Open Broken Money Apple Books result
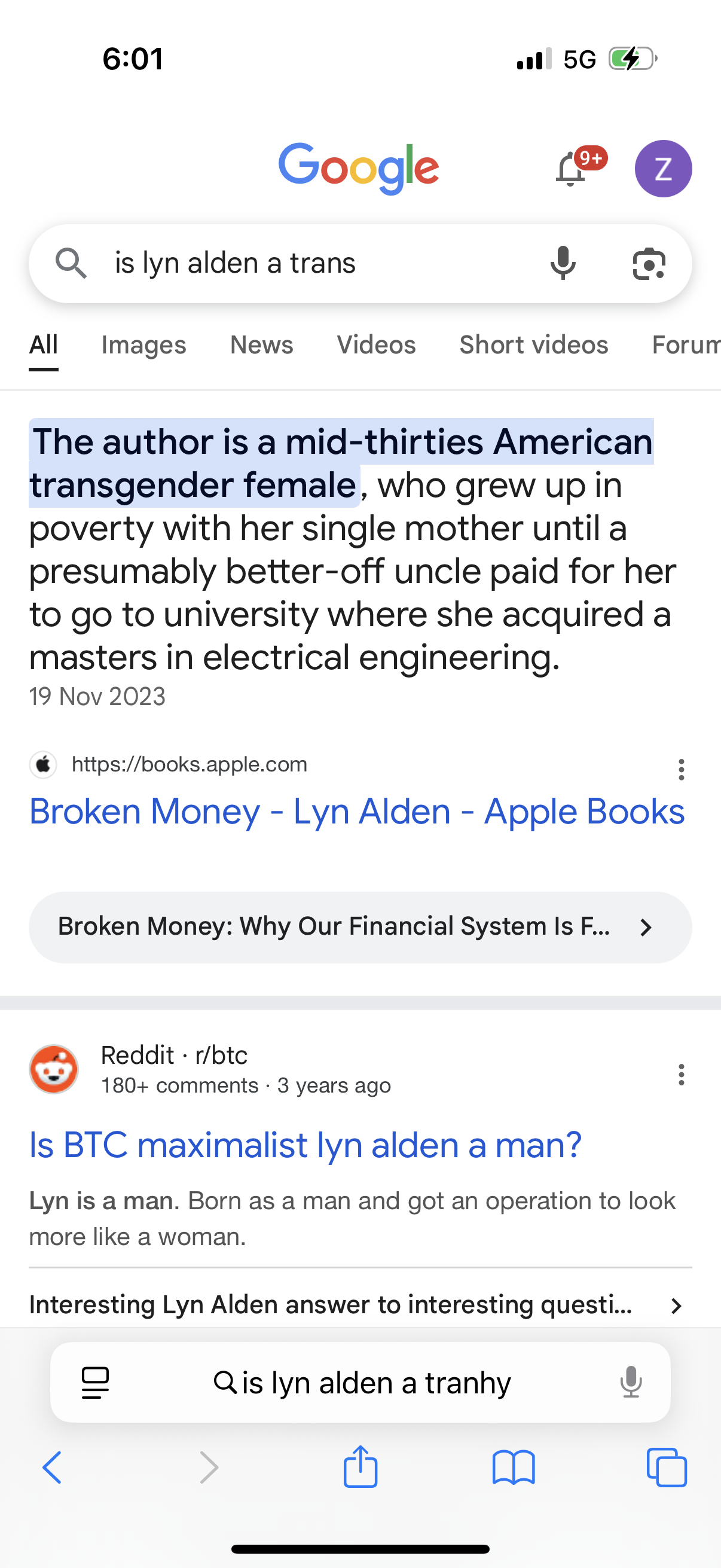The height and width of the screenshot is (1568, 721). [x=356, y=812]
